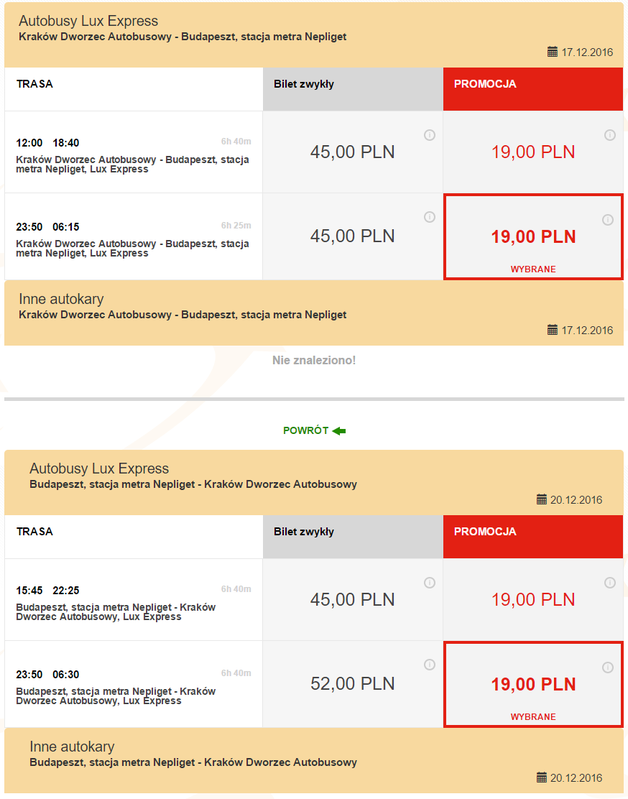628x799 pixels.
Task: Open info icon on 12:00 departure's regular ticket
Action: (x=430, y=135)
